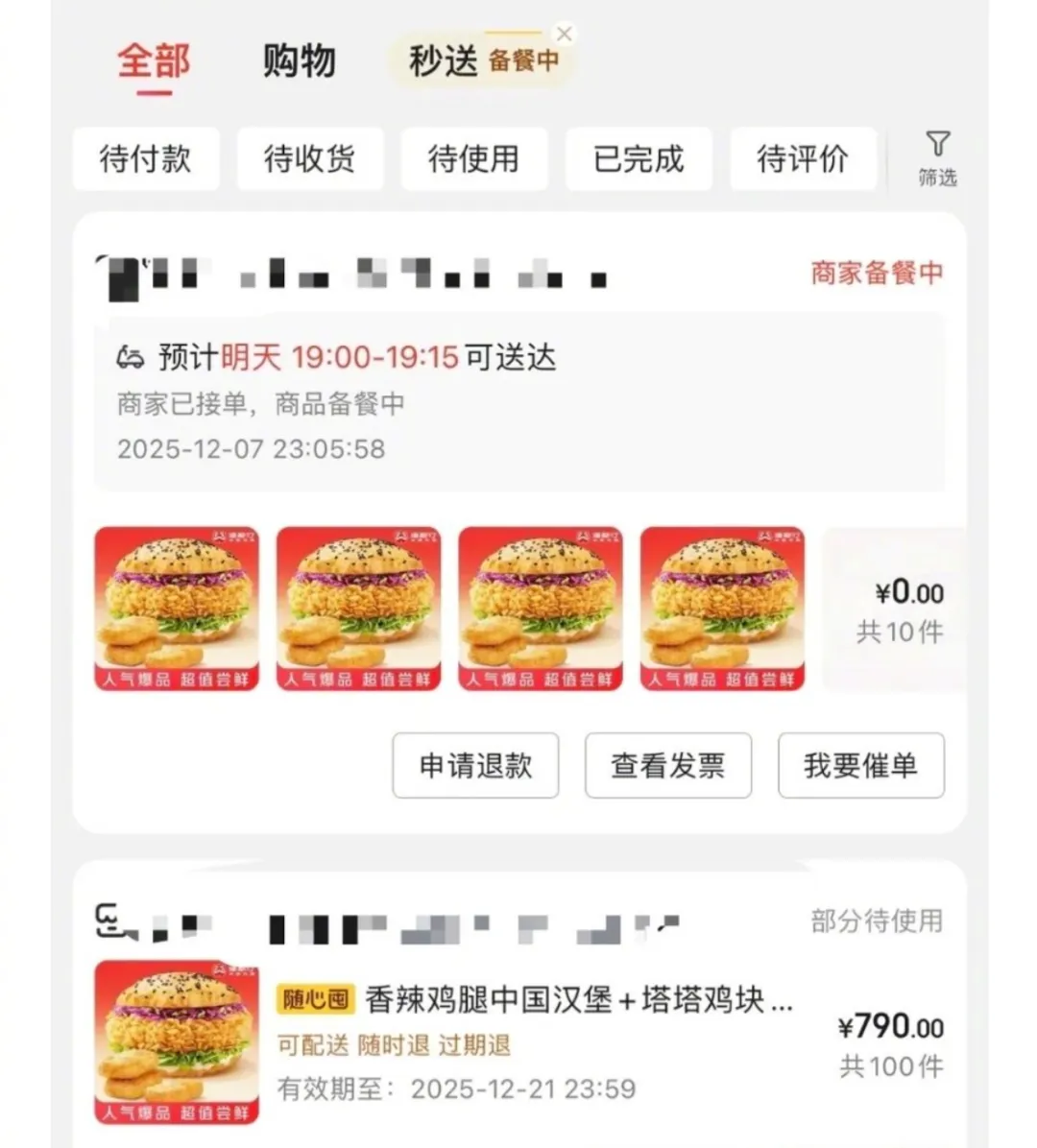This screenshot has width=1037, height=1148.
Task: Open the 已完成 orders view
Action: tap(639, 159)
